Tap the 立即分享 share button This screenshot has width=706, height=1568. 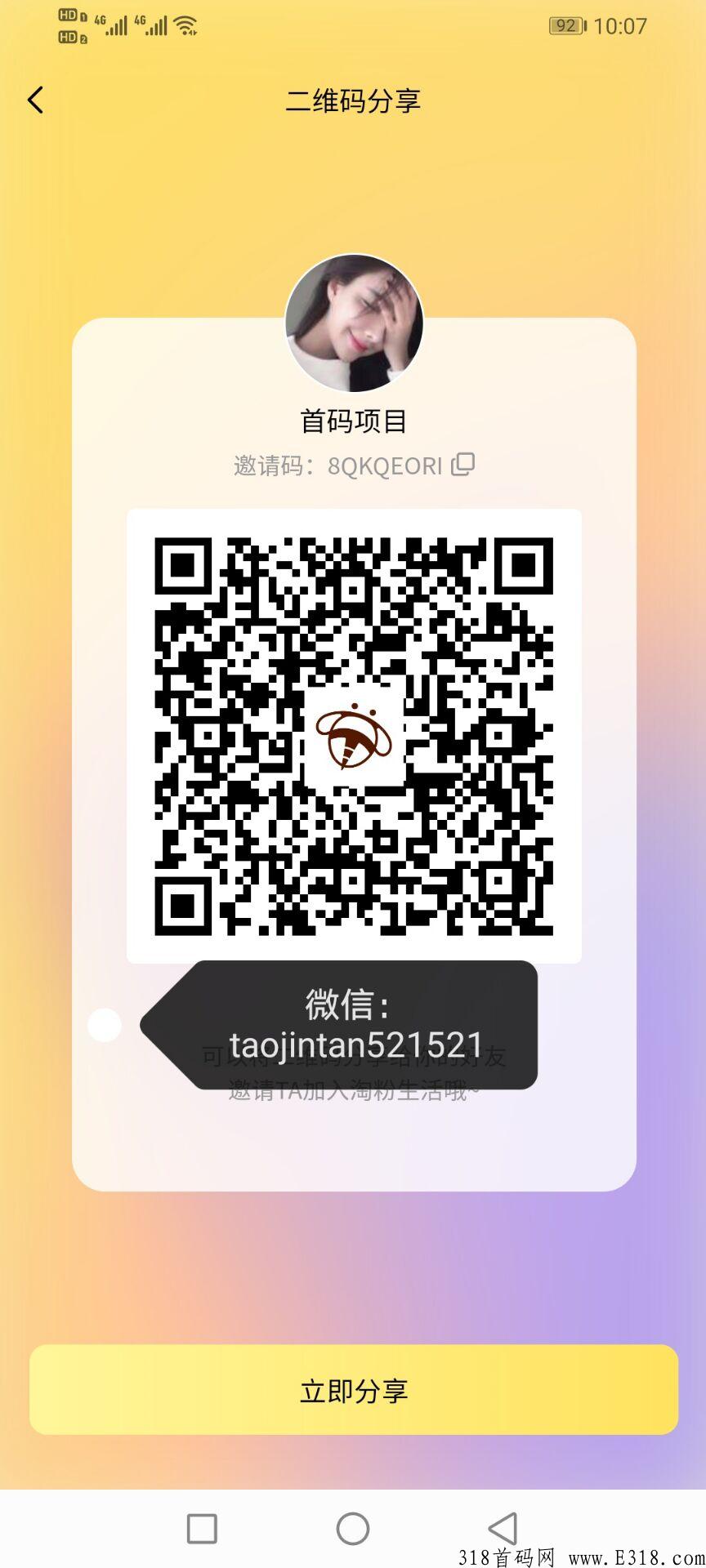point(353,1390)
